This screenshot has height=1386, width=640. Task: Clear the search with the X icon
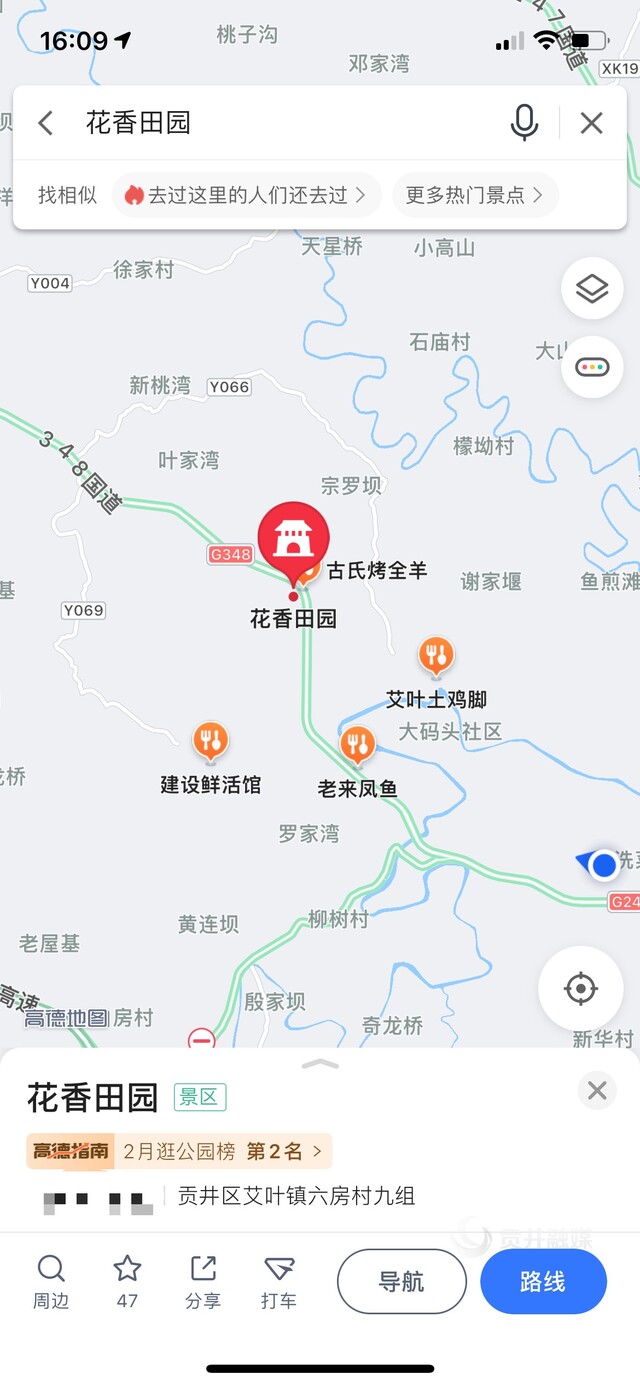[592, 123]
